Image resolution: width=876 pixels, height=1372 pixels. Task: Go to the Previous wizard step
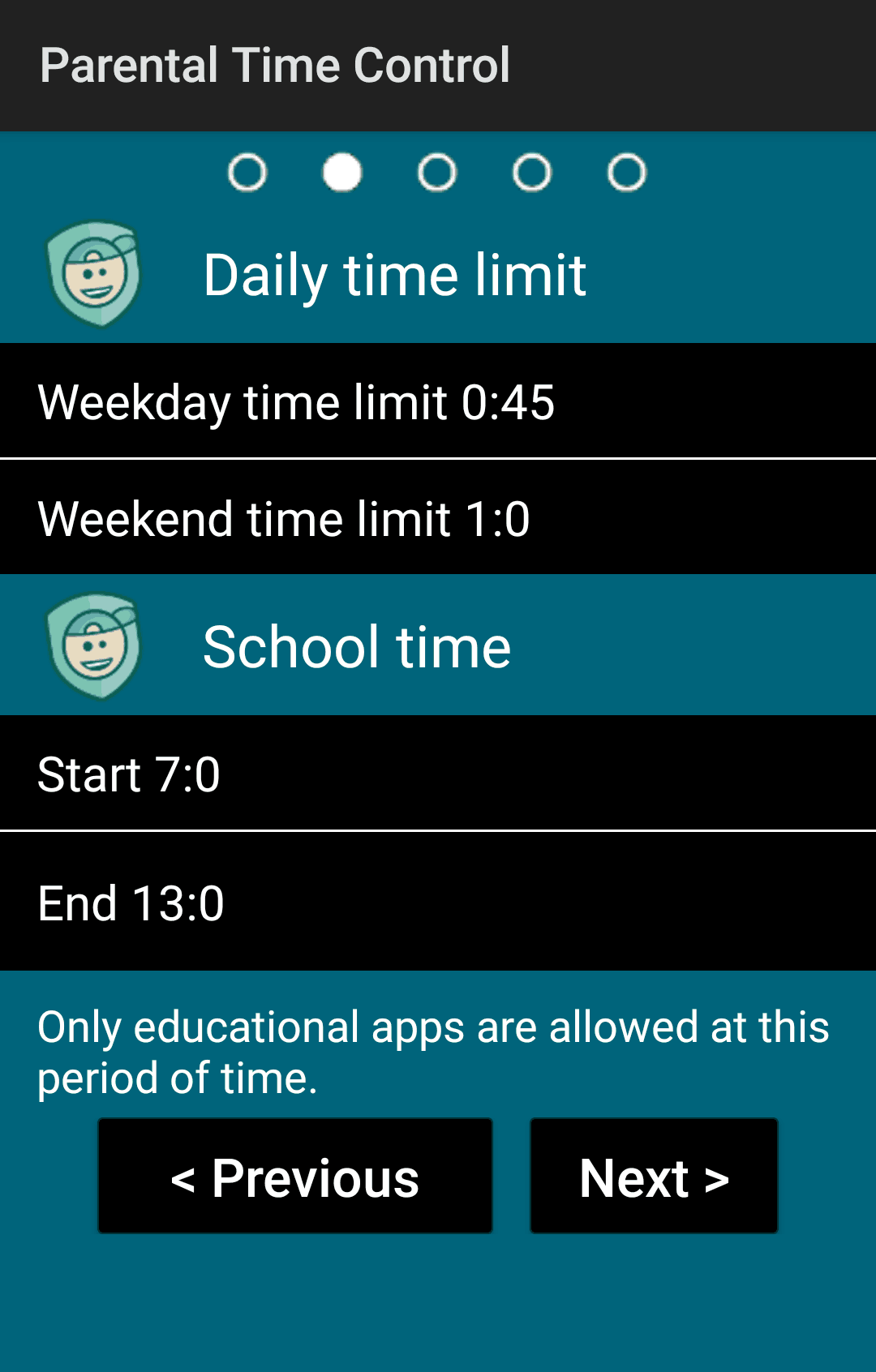[x=294, y=1176]
